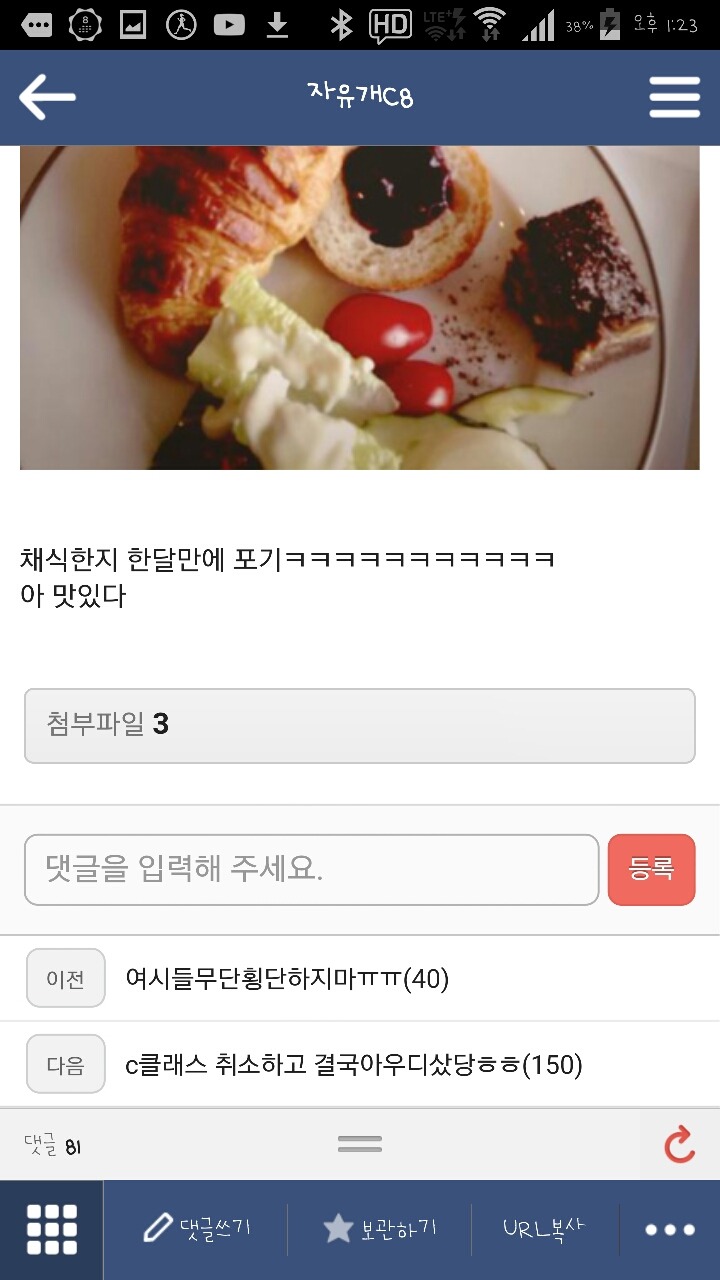Tap 다음 to view the next post
720x1280 pixels.
65,1063
